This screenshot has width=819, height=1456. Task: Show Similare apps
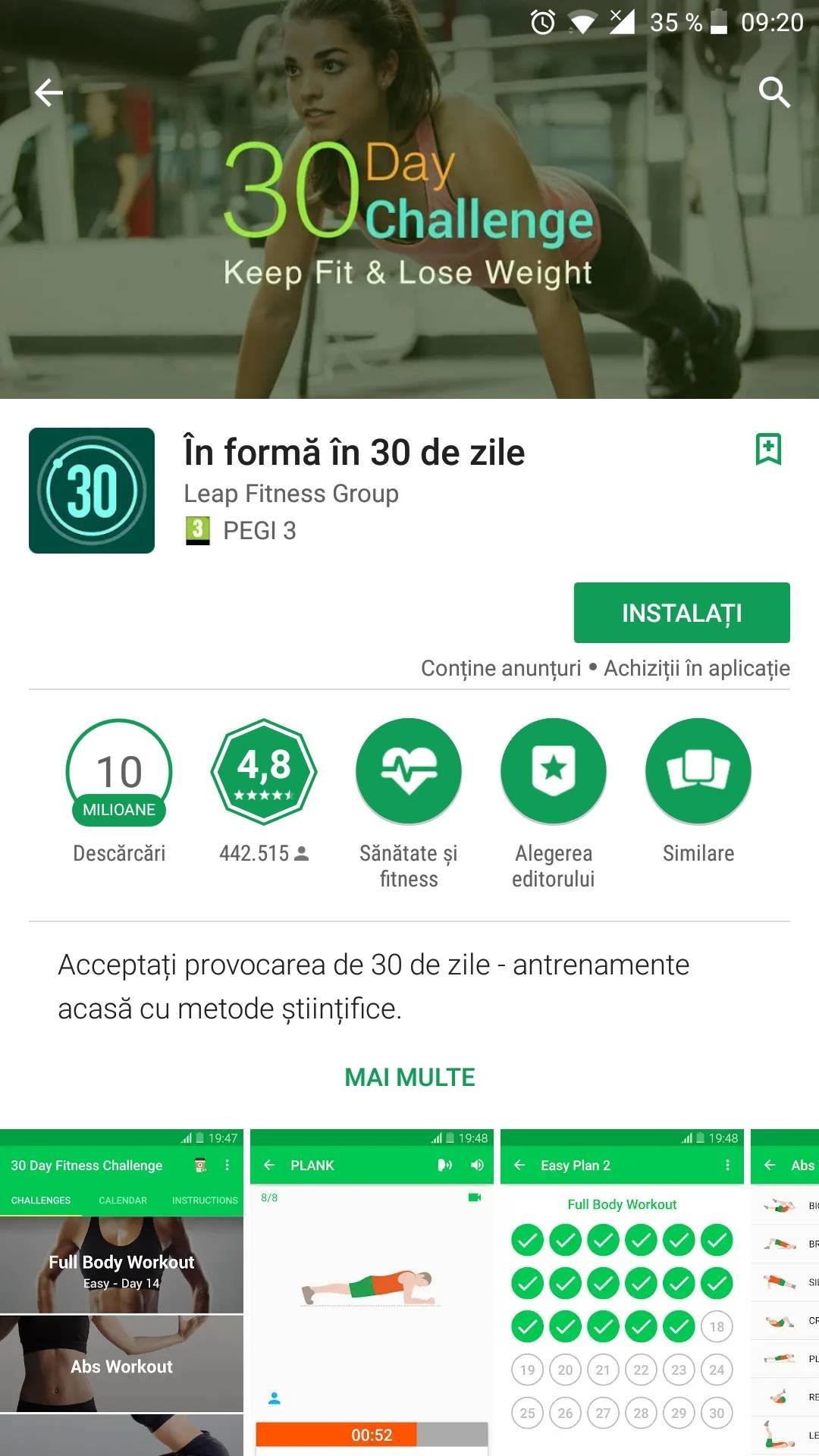[698, 772]
